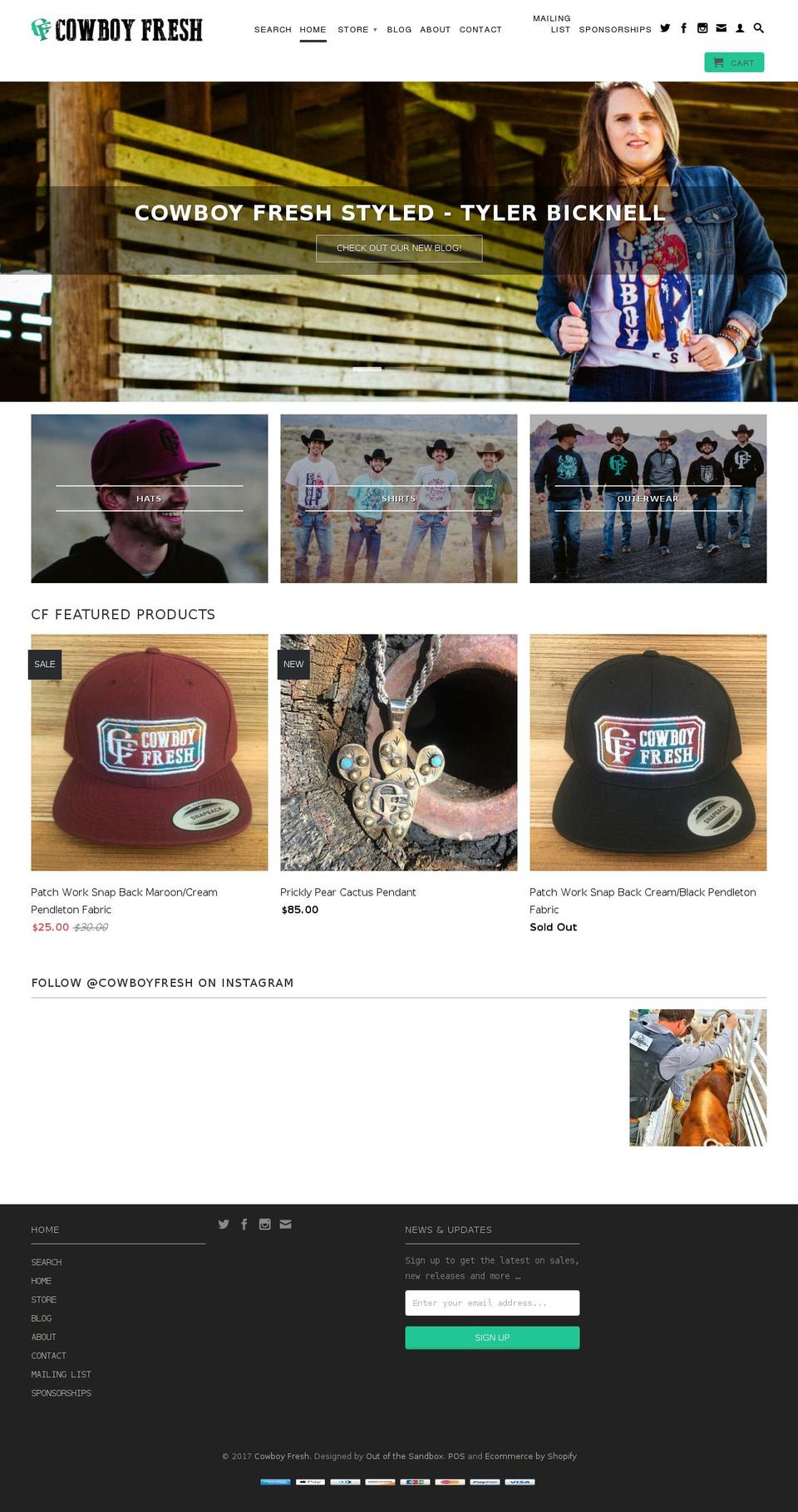Click the Twitter icon in the footer
This screenshot has width=798, height=1512.
223,1224
